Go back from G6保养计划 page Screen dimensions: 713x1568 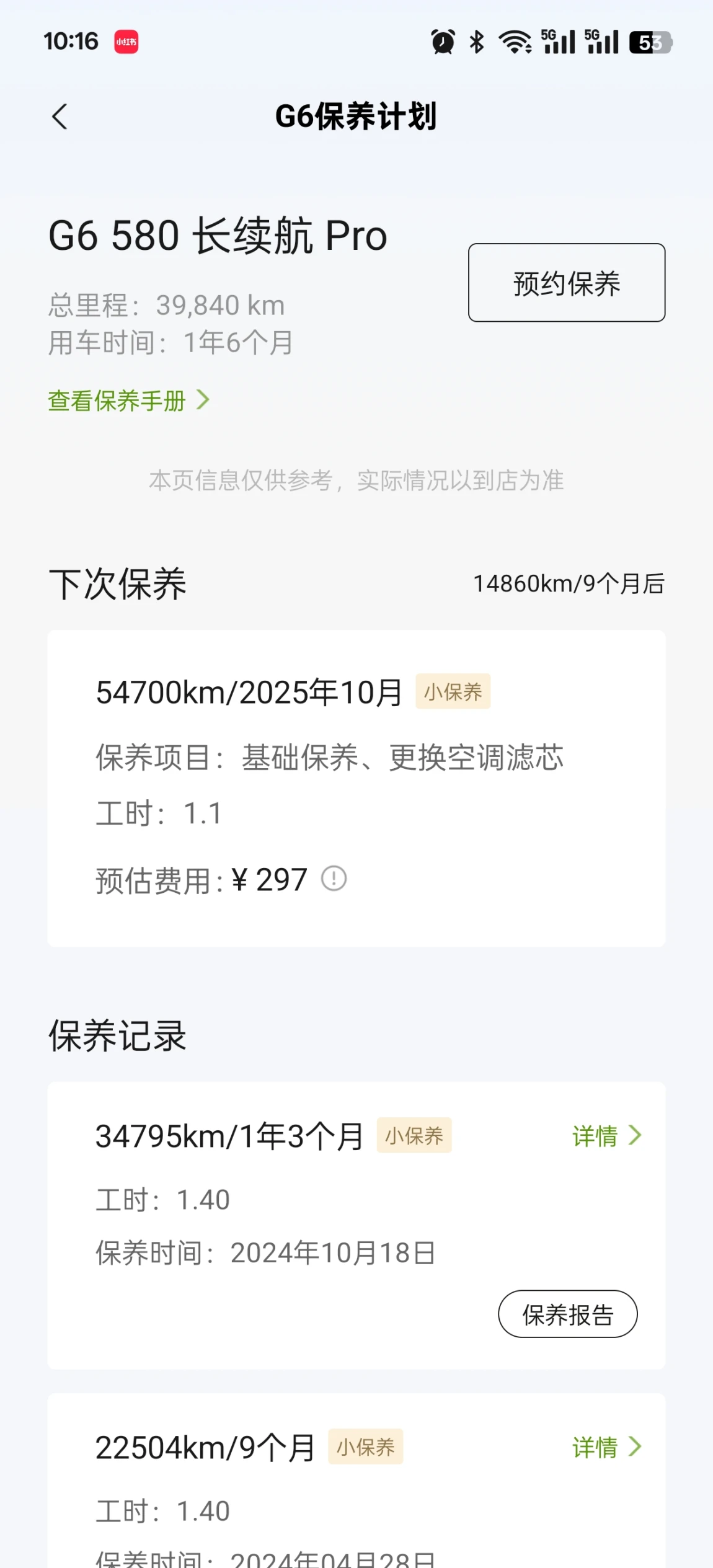60,117
